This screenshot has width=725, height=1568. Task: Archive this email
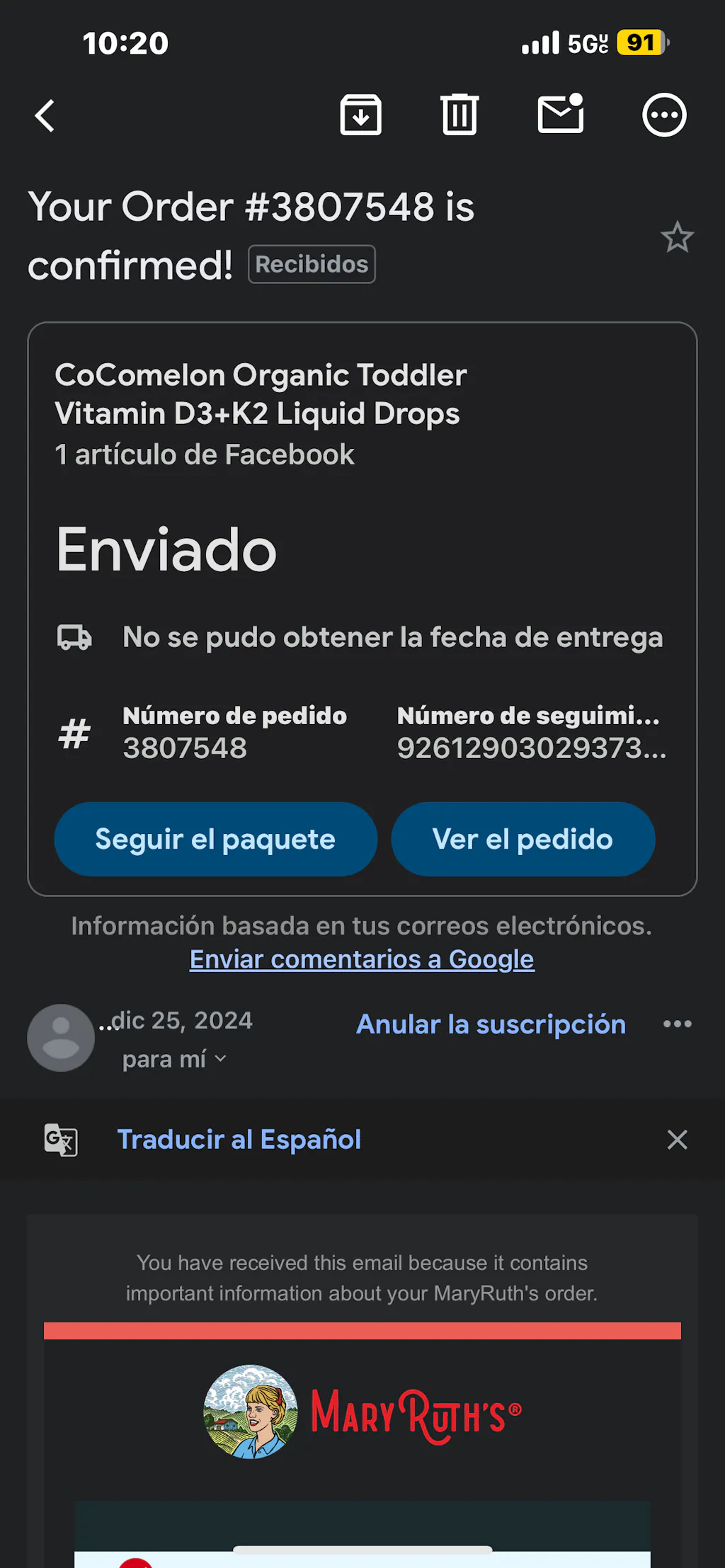tap(360, 115)
